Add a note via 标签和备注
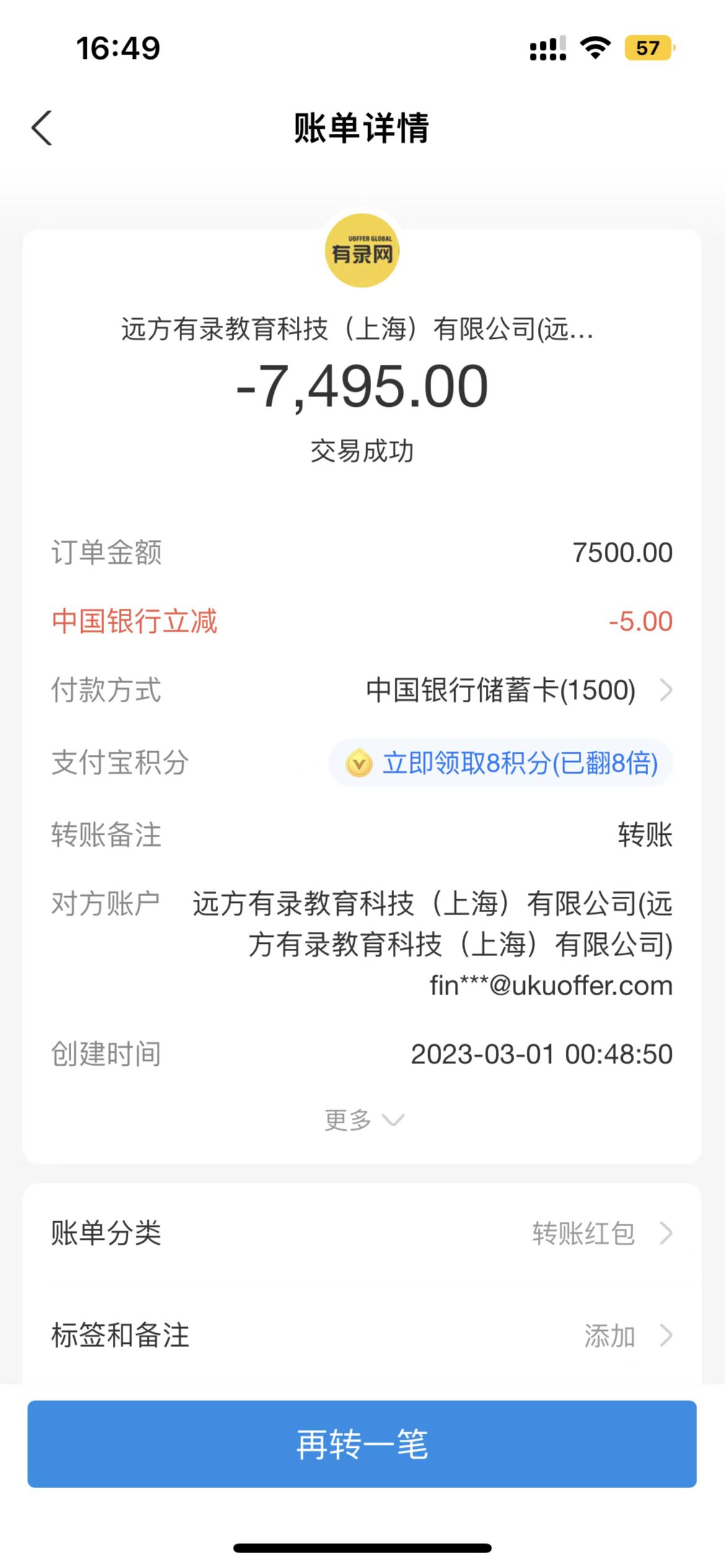 362,1335
